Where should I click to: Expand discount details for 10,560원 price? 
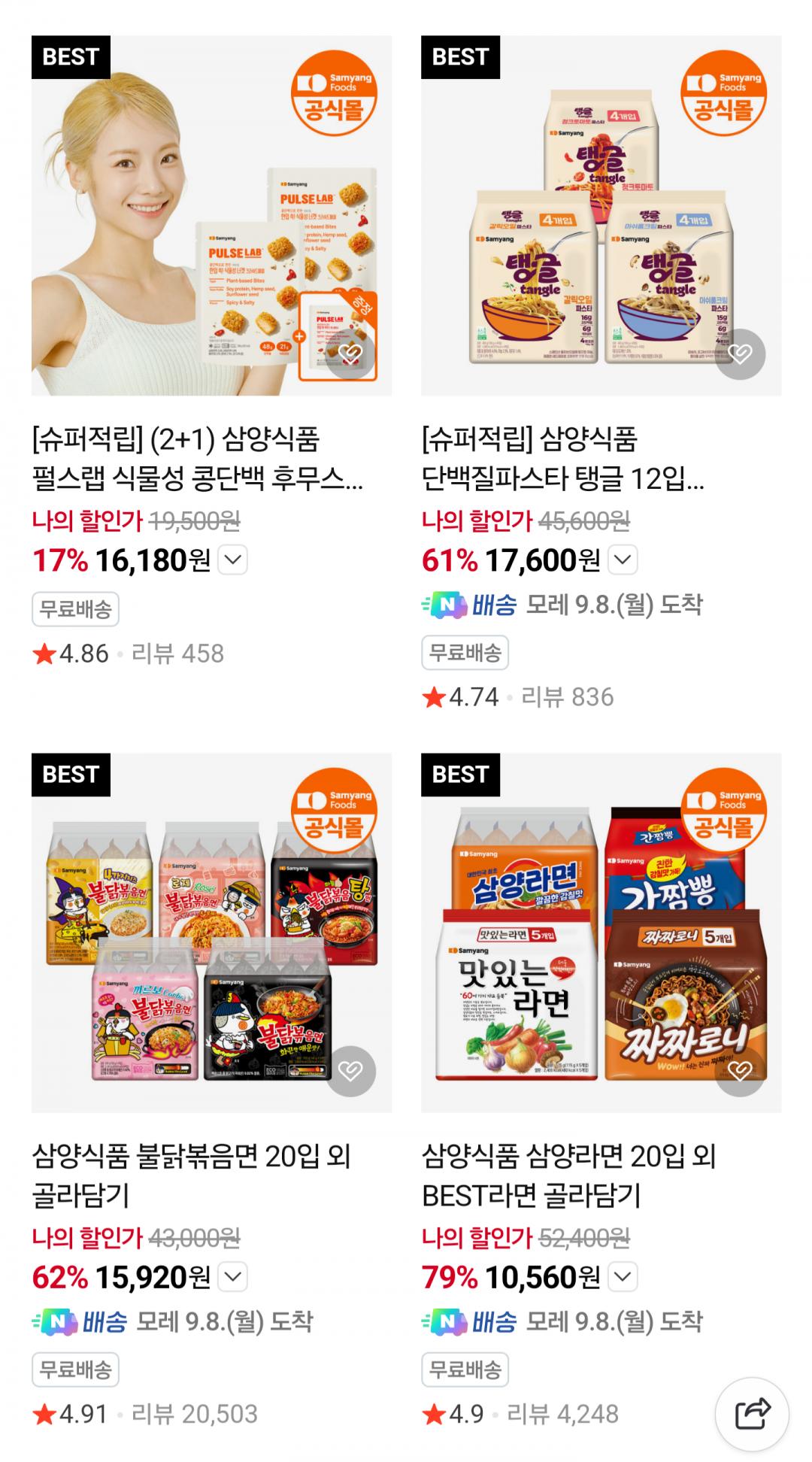pos(623,1277)
